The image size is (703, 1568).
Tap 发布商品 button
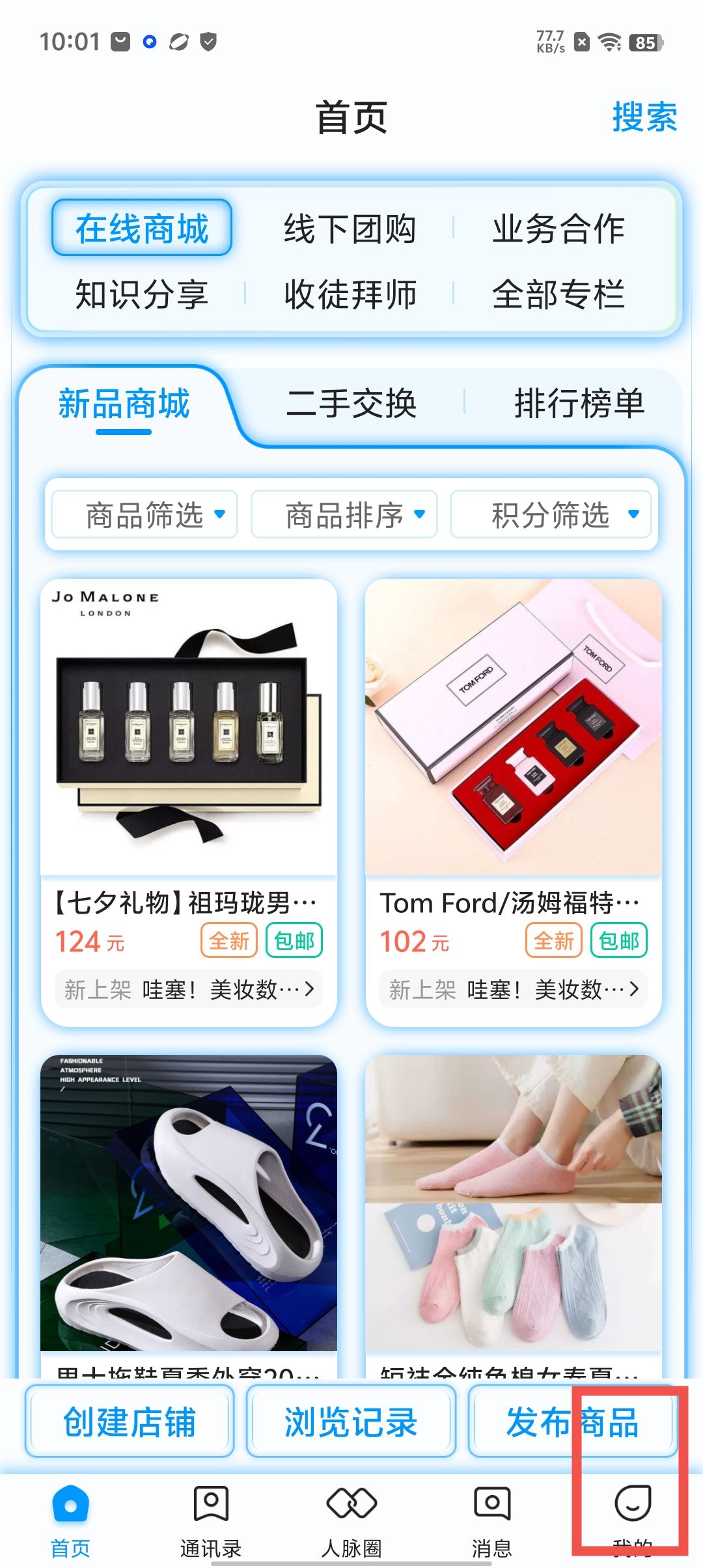click(572, 1421)
